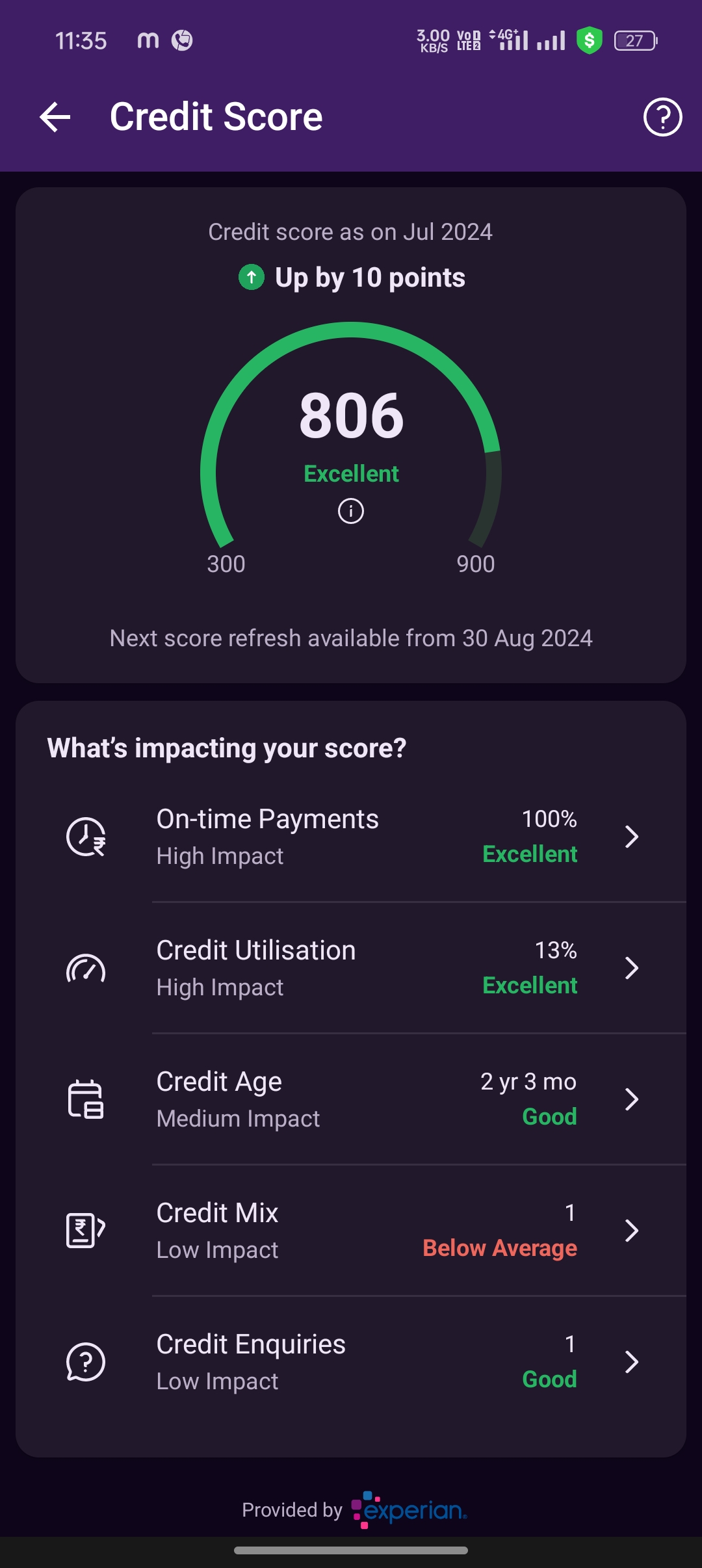Open the help question mark icon
Viewport: 702px width, 1568px height.
click(662, 118)
